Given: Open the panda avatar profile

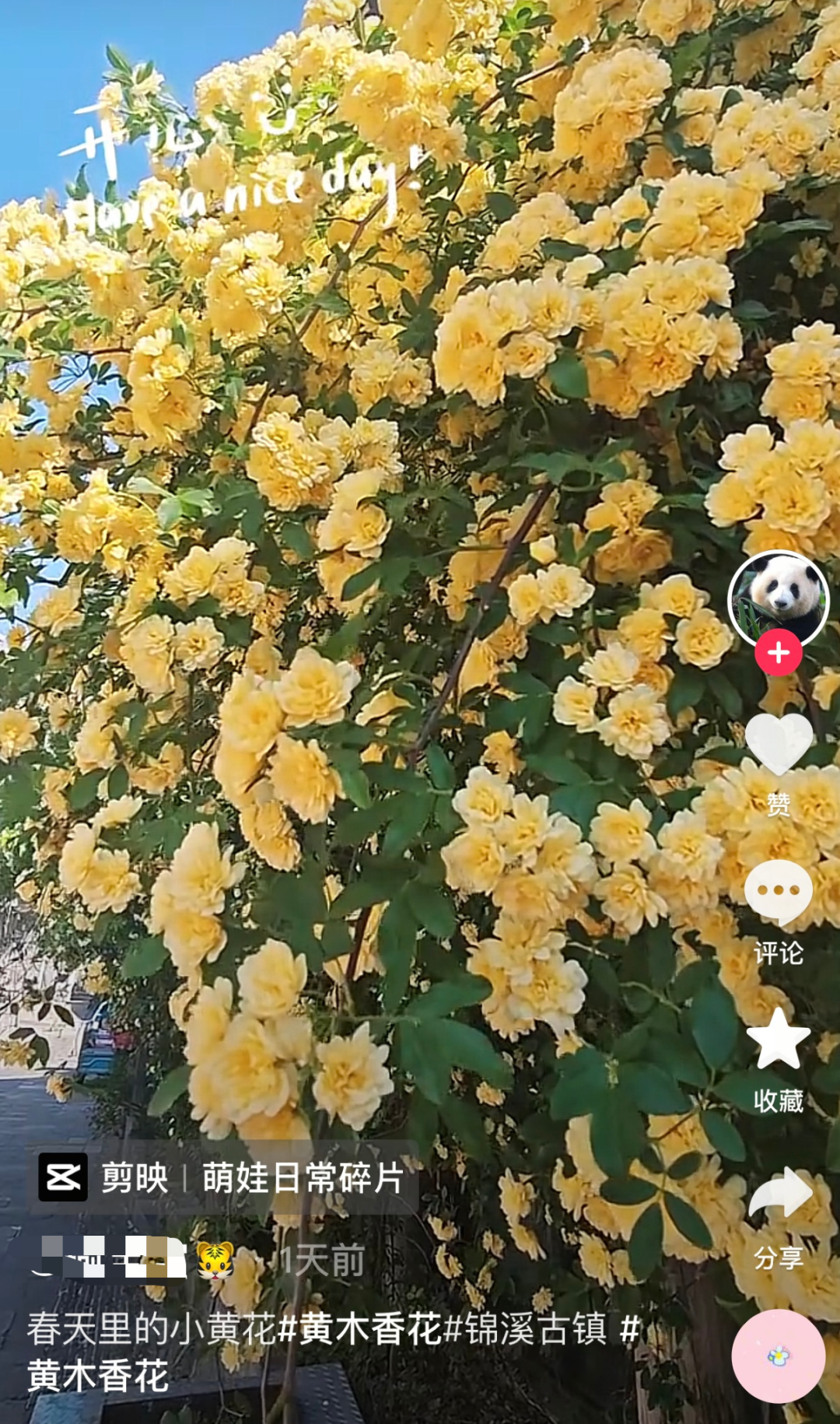Looking at the screenshot, I should (x=779, y=598).
